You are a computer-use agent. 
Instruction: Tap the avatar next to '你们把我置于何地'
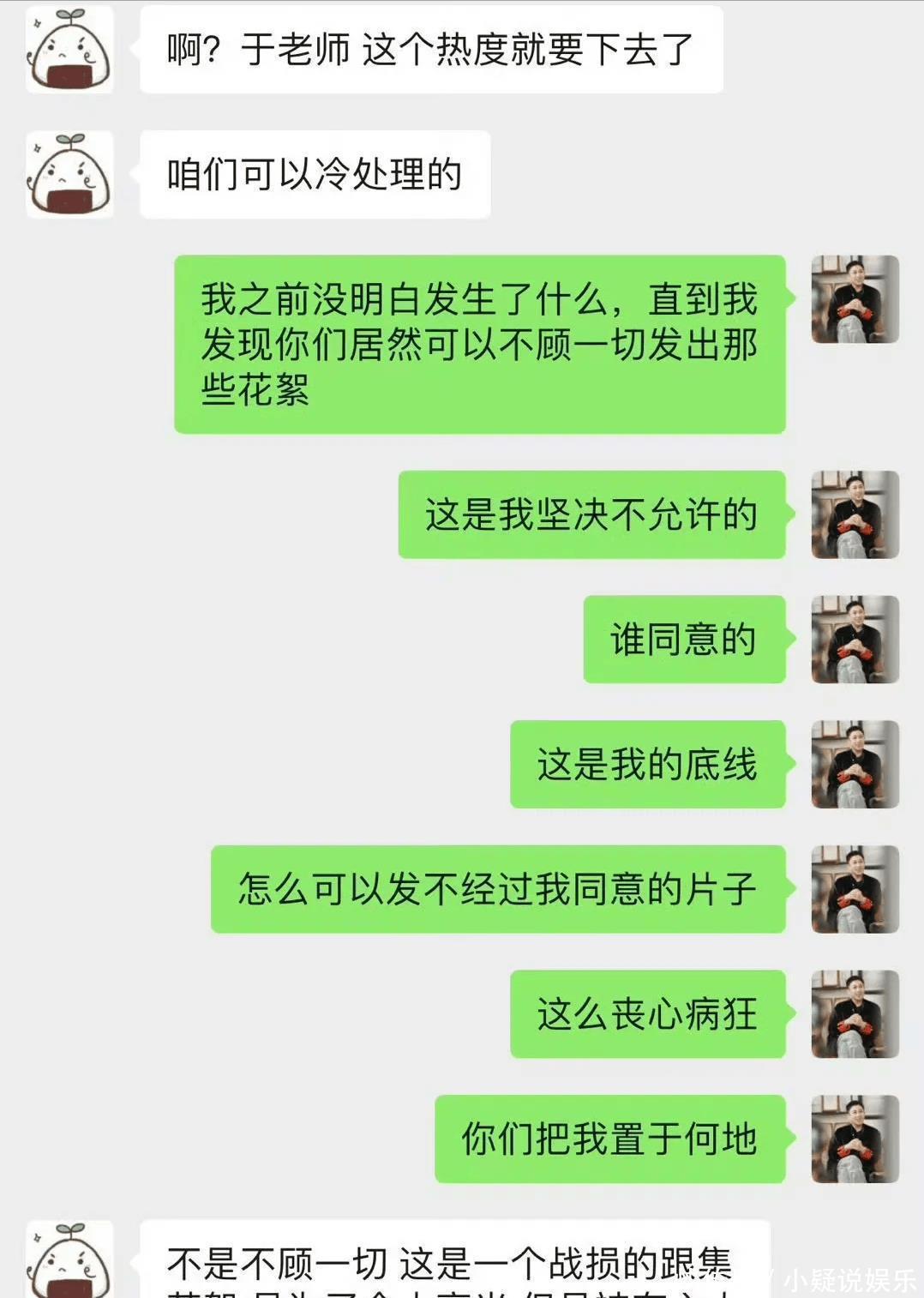click(x=855, y=1139)
